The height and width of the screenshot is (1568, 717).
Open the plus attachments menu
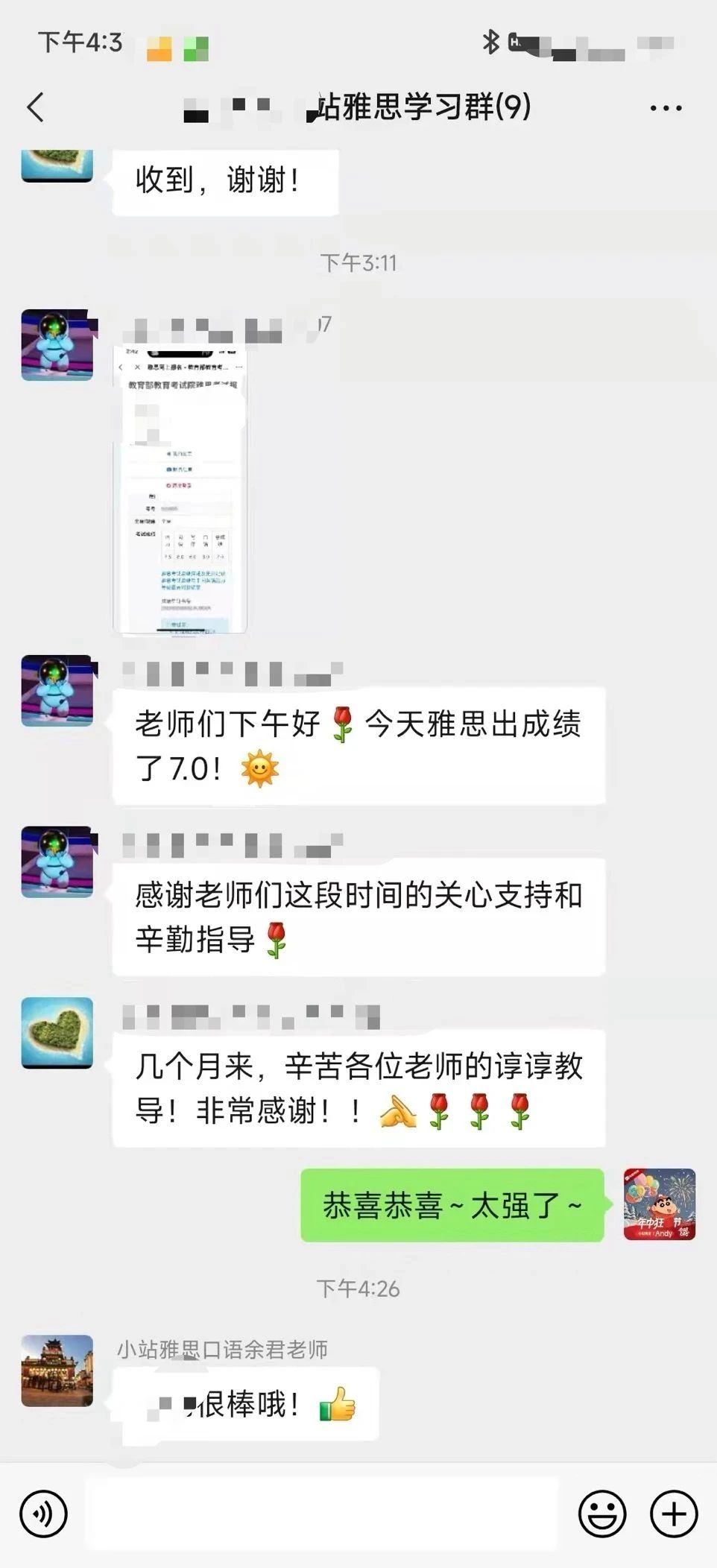[674, 1514]
